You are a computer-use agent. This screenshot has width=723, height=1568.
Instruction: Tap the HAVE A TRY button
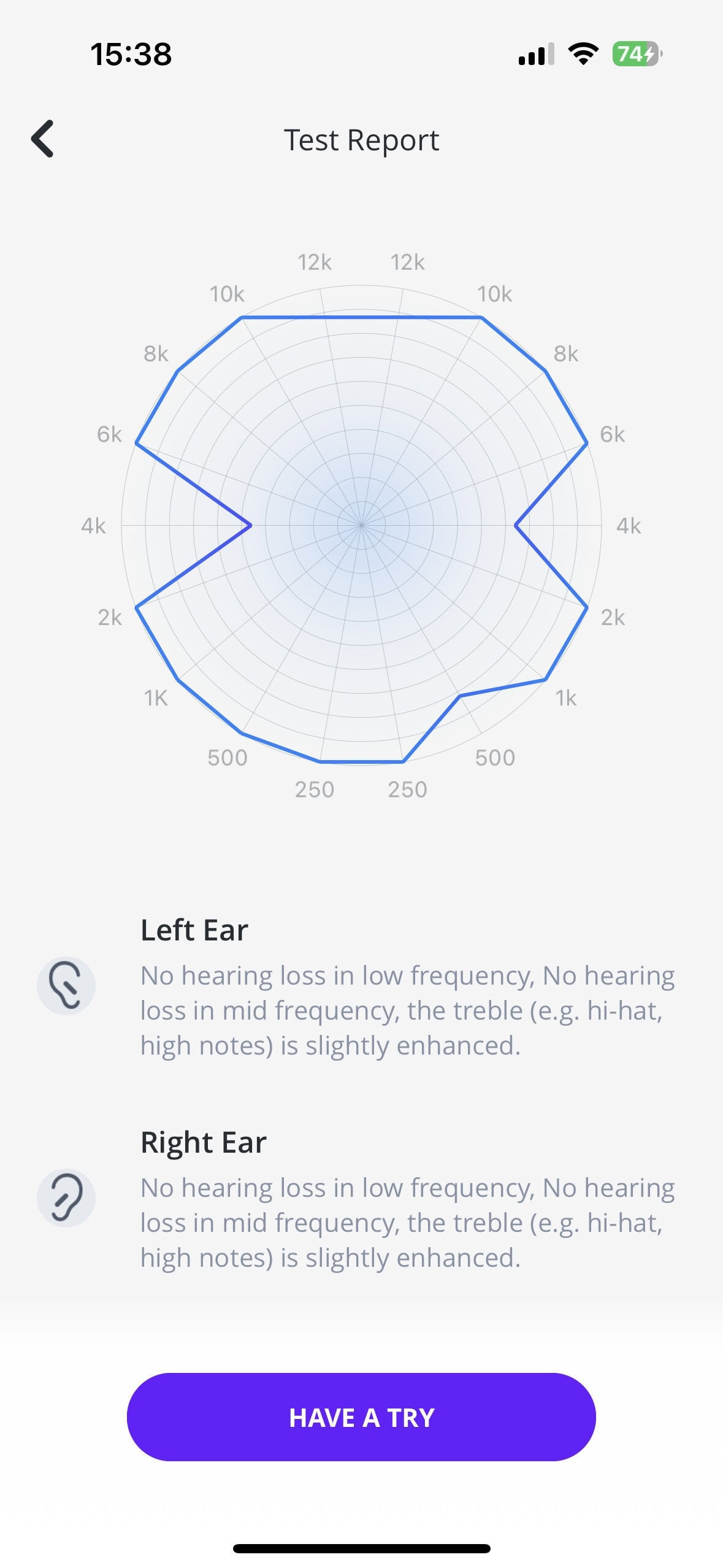pos(361,1417)
